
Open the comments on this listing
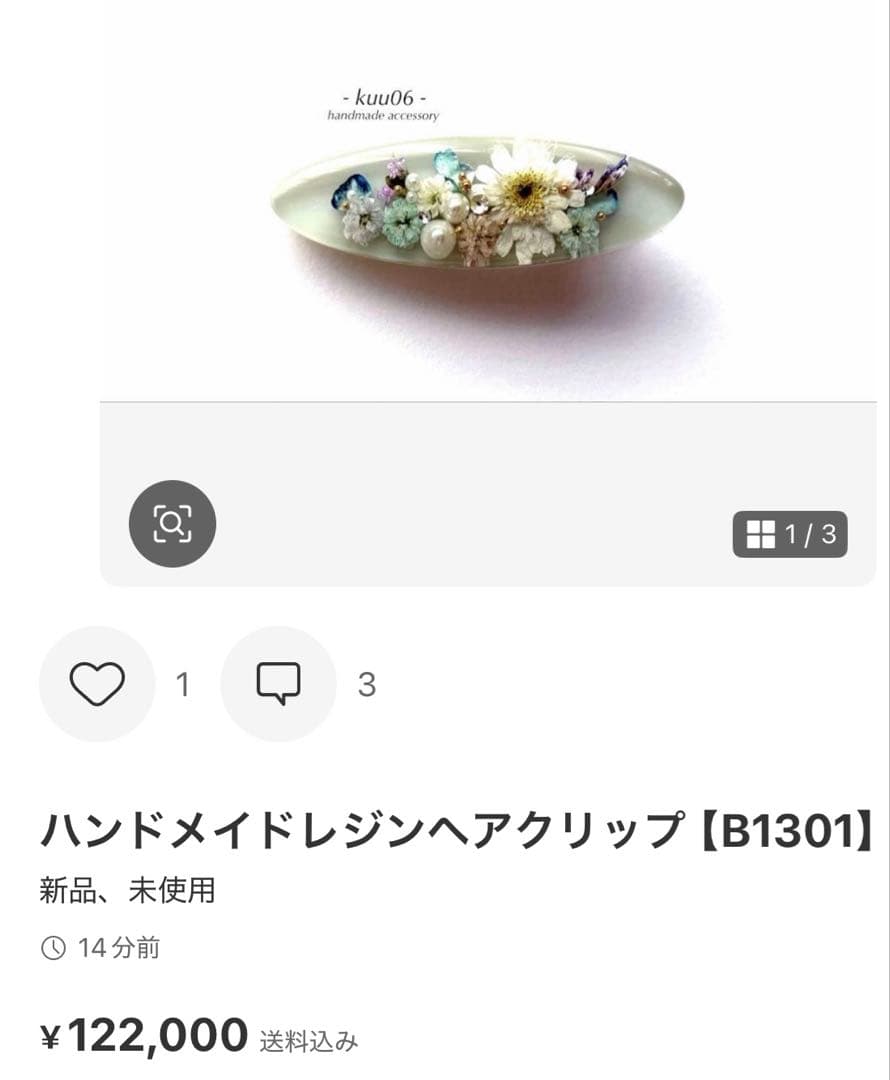point(278,684)
